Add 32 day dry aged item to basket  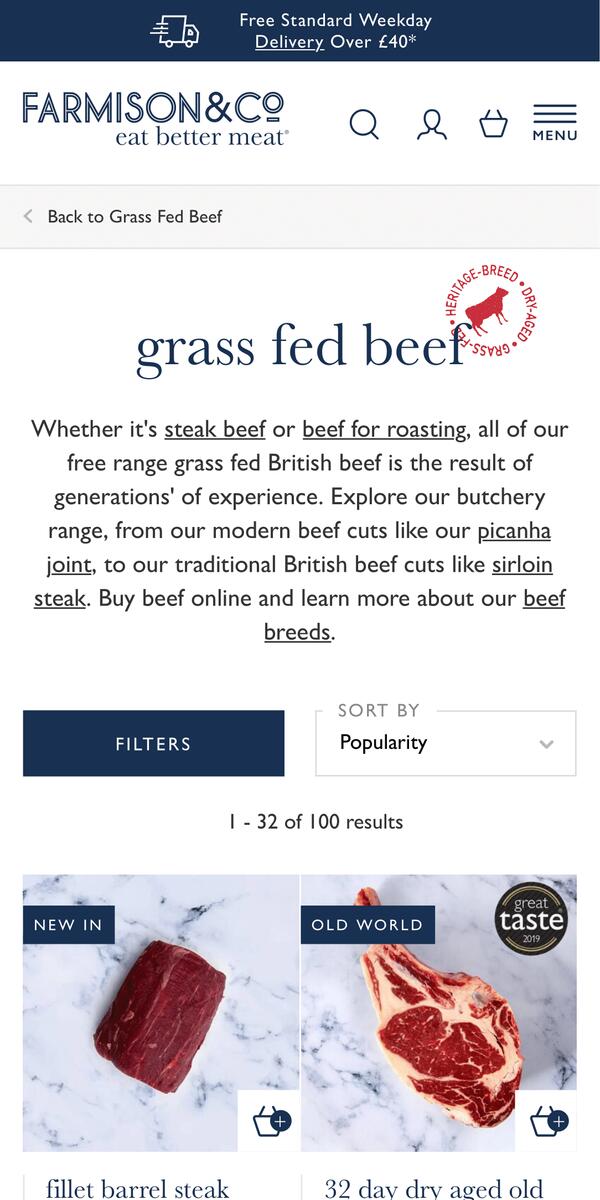(x=548, y=1122)
